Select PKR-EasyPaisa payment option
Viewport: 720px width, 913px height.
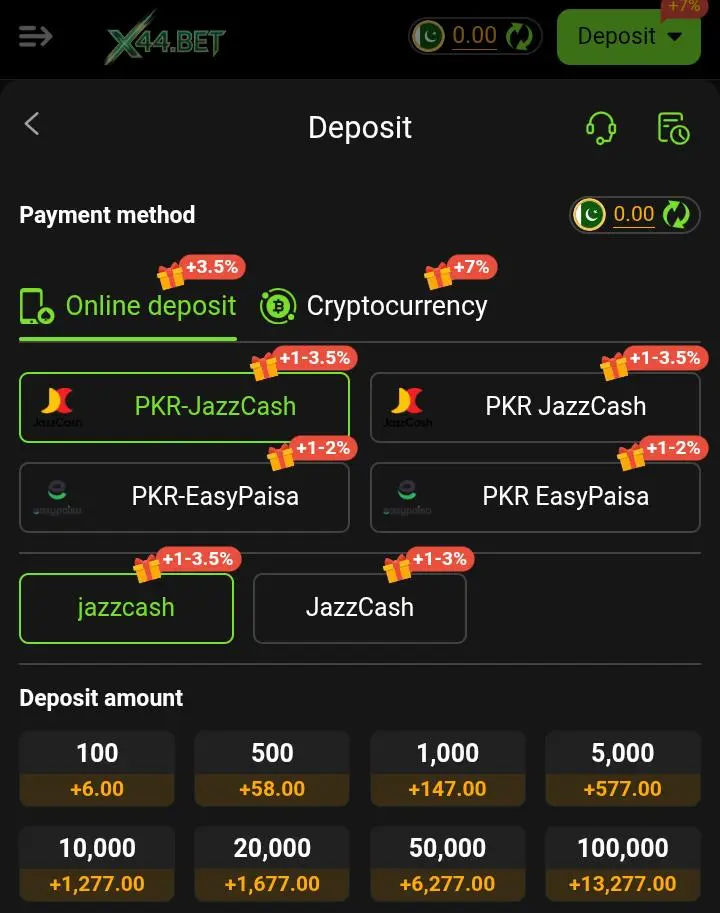click(184, 497)
